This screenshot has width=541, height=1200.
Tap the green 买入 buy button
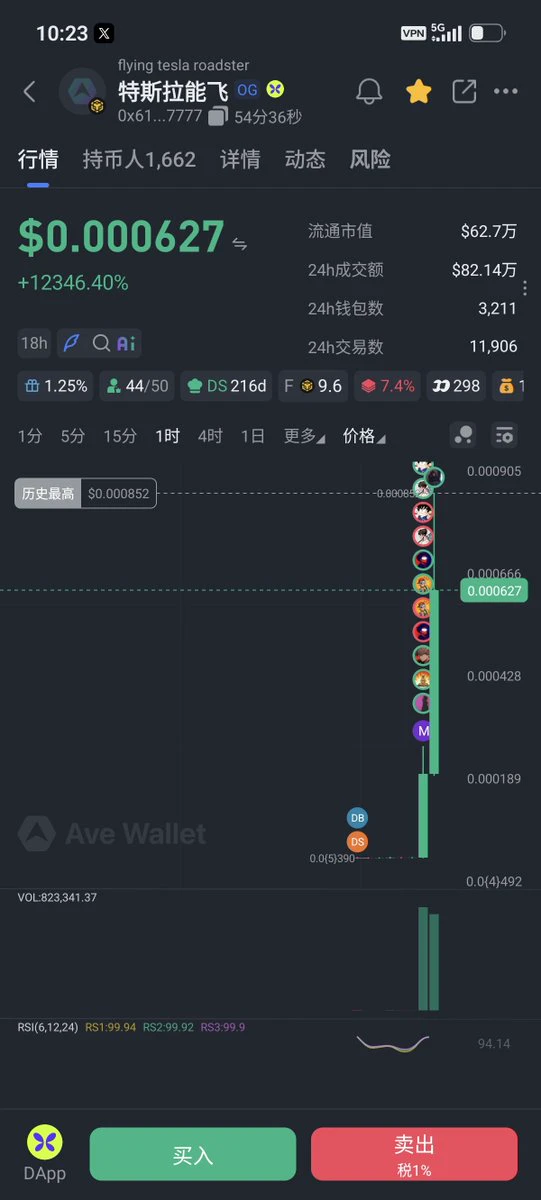[x=193, y=1155]
